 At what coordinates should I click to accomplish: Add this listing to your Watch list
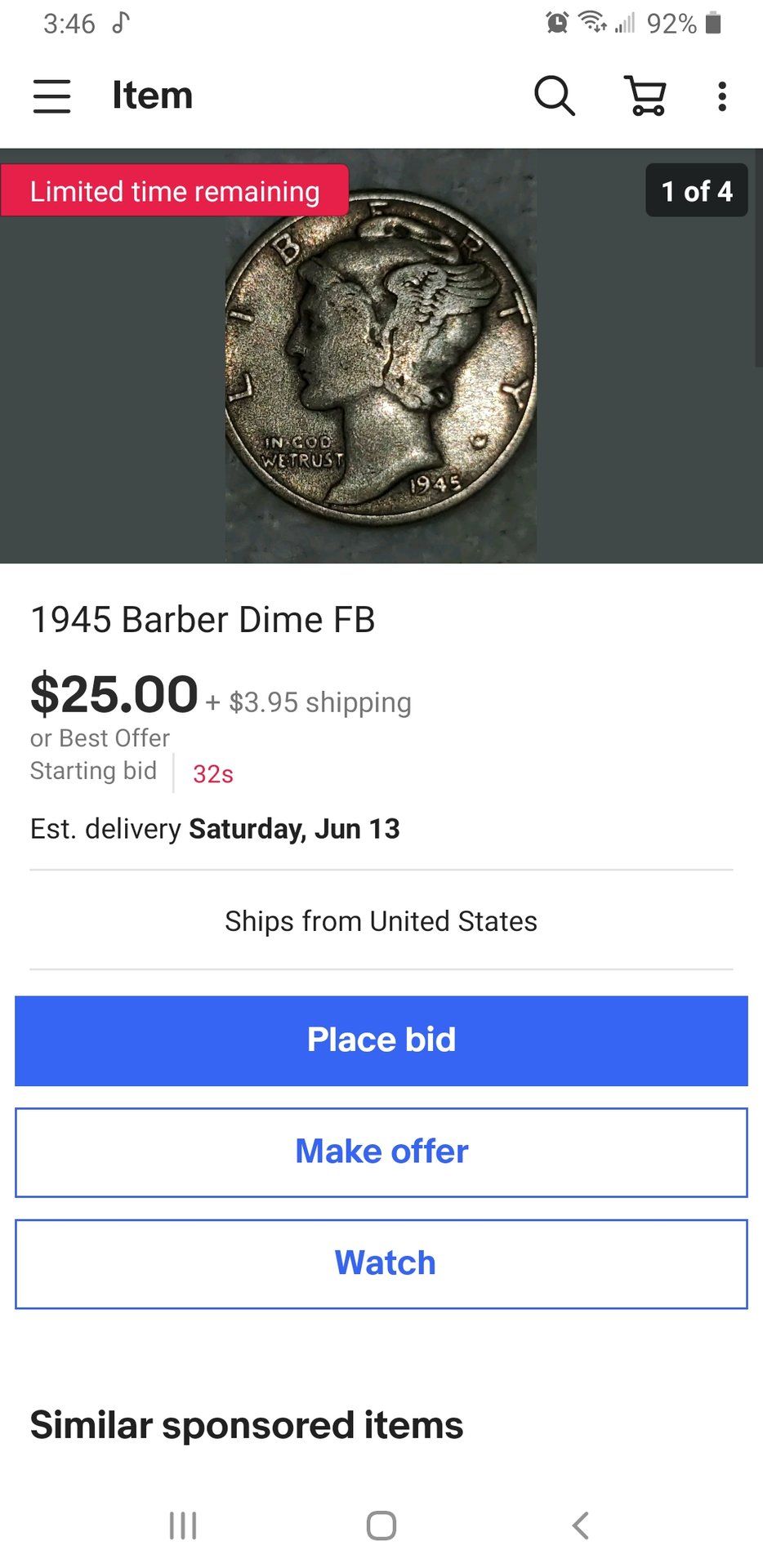381,1263
